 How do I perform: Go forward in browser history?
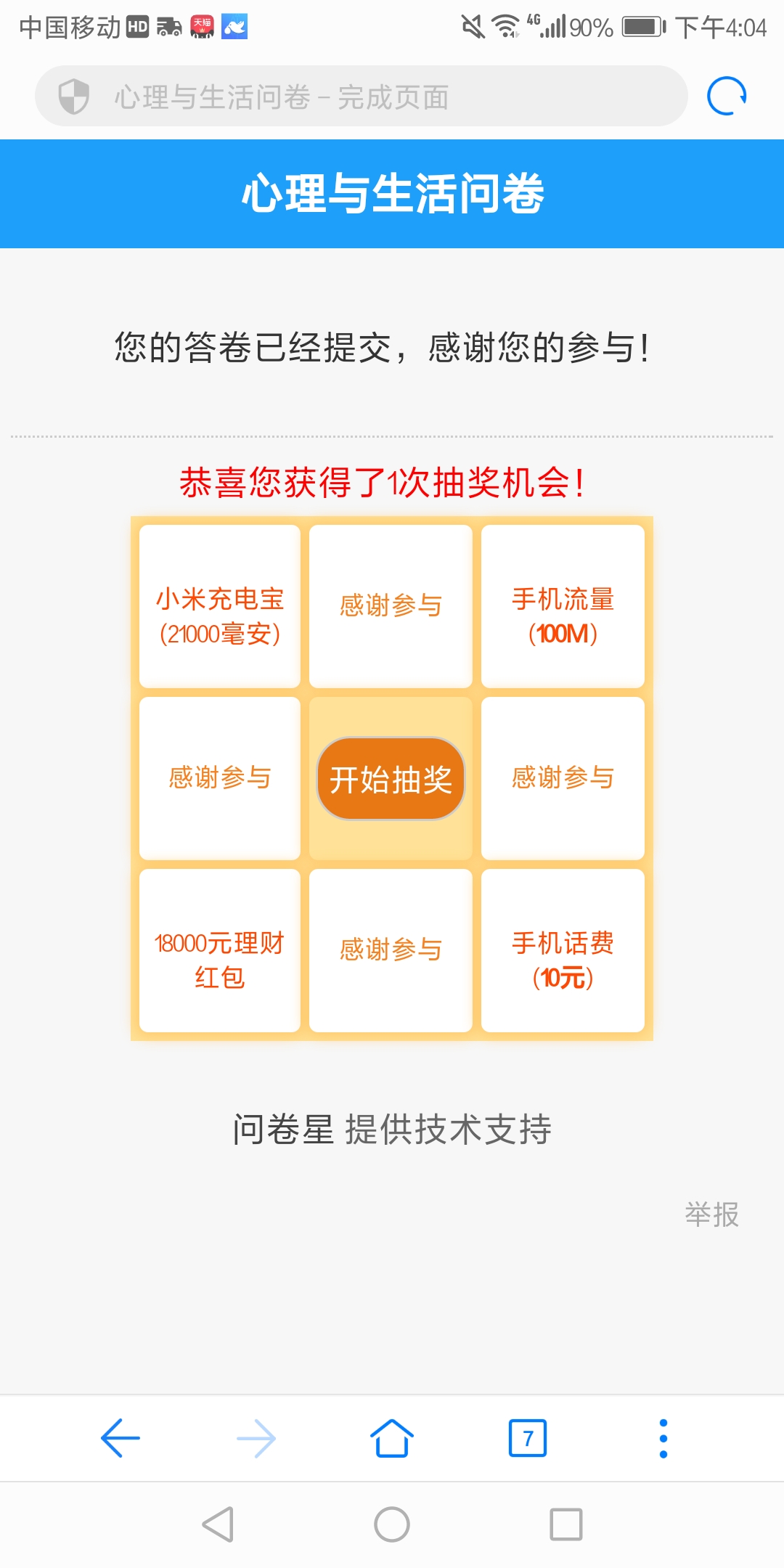tap(256, 1438)
